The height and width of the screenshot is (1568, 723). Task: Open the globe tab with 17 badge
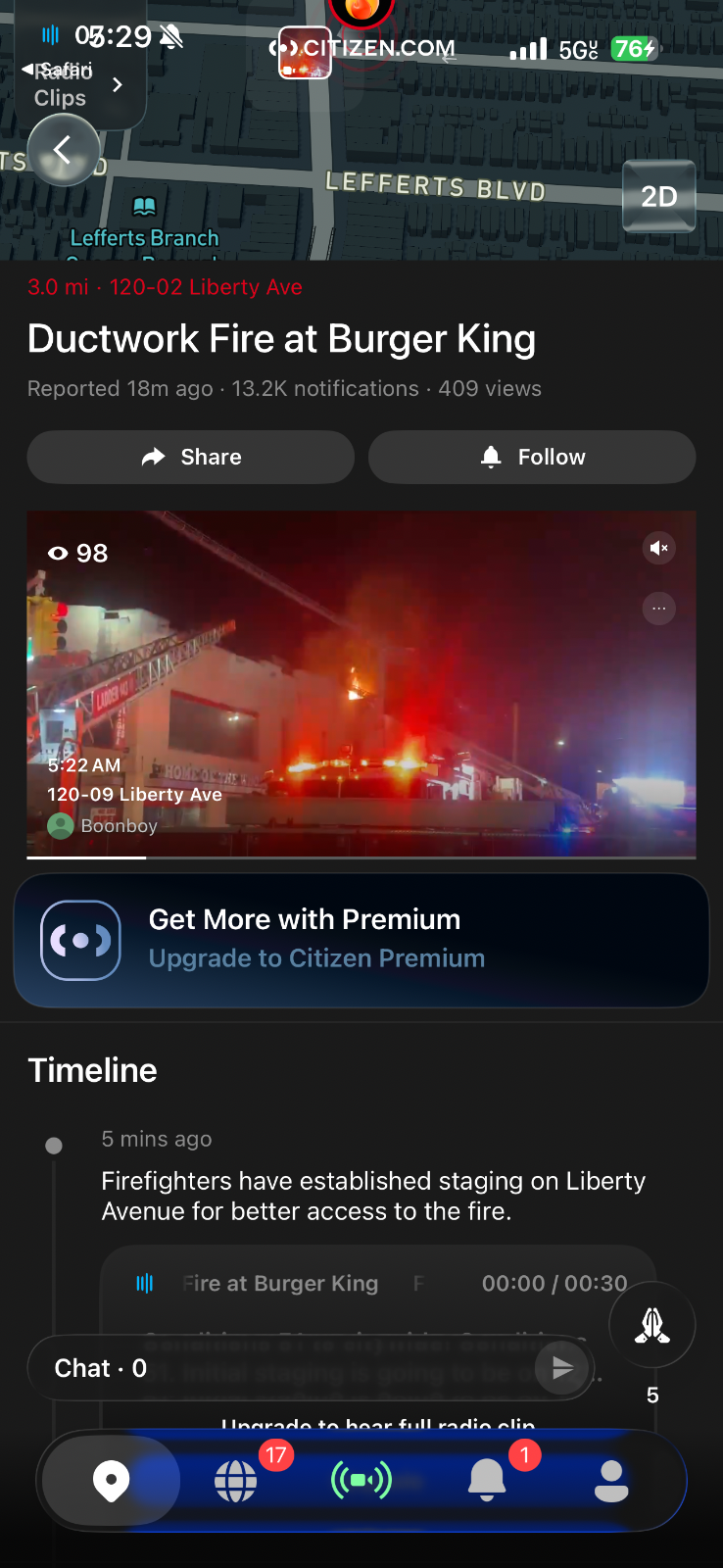(x=236, y=1481)
